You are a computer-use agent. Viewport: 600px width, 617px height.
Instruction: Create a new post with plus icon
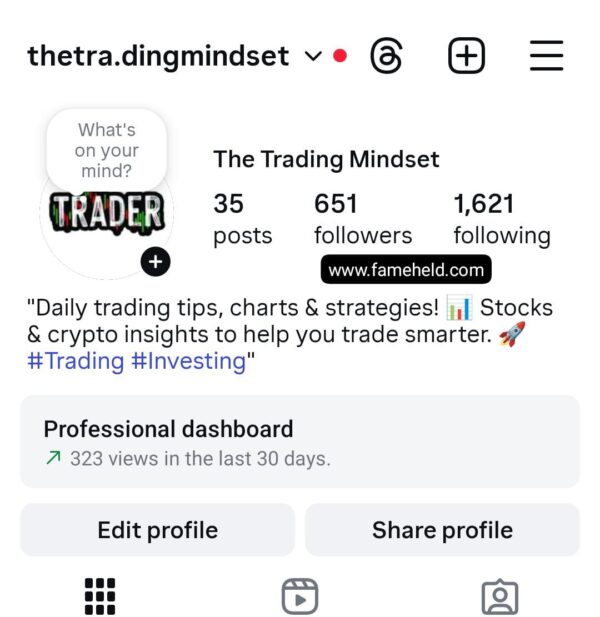pyautogui.click(x=466, y=56)
